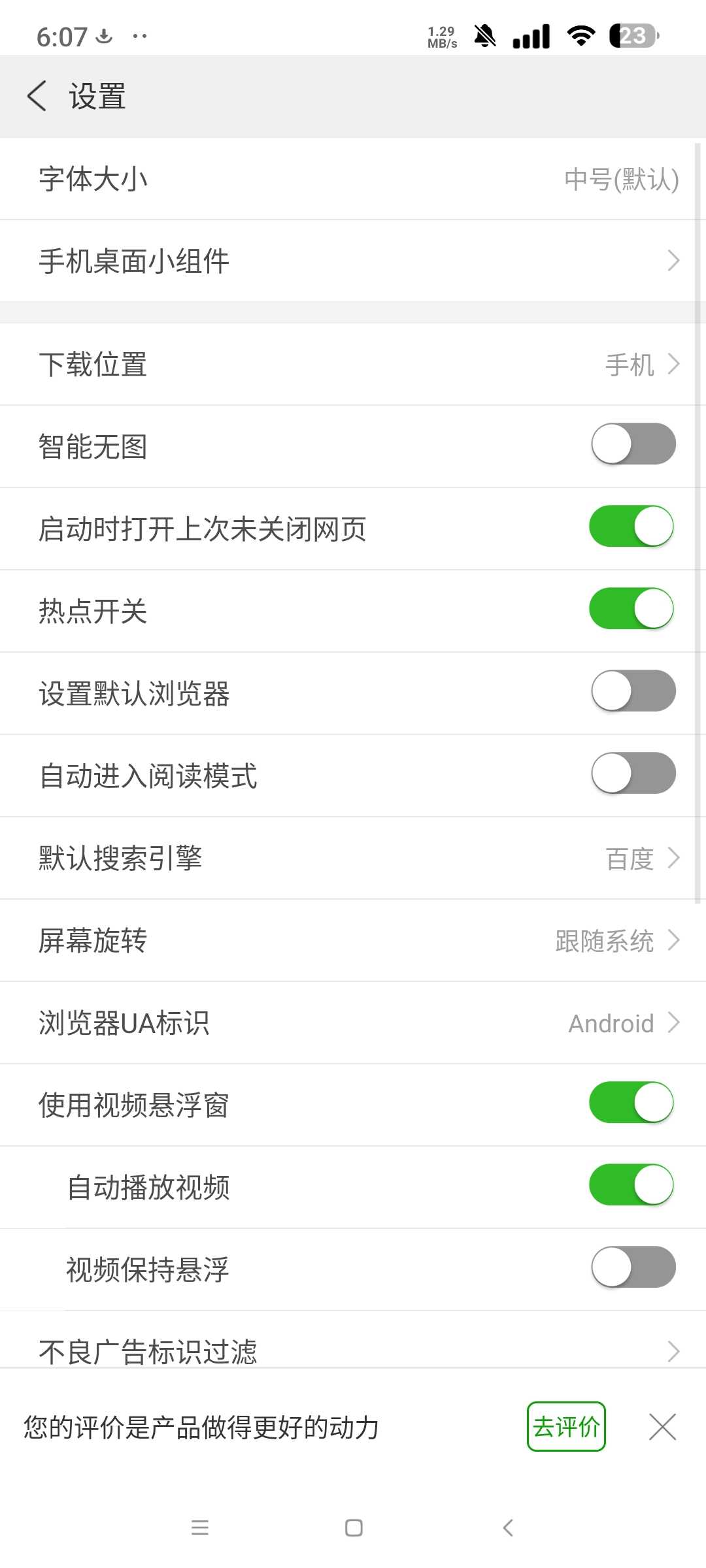Image resolution: width=706 pixels, height=1568 pixels.
Task: Change 浏览器UA标识
Action: [353, 1023]
